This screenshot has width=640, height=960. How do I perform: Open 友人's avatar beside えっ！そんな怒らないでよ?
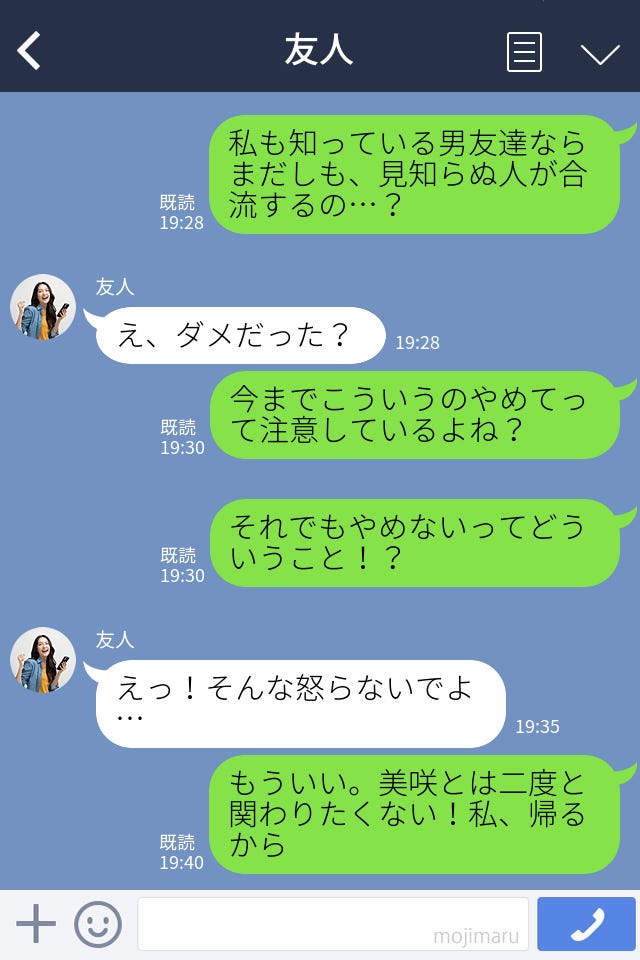tap(43, 660)
